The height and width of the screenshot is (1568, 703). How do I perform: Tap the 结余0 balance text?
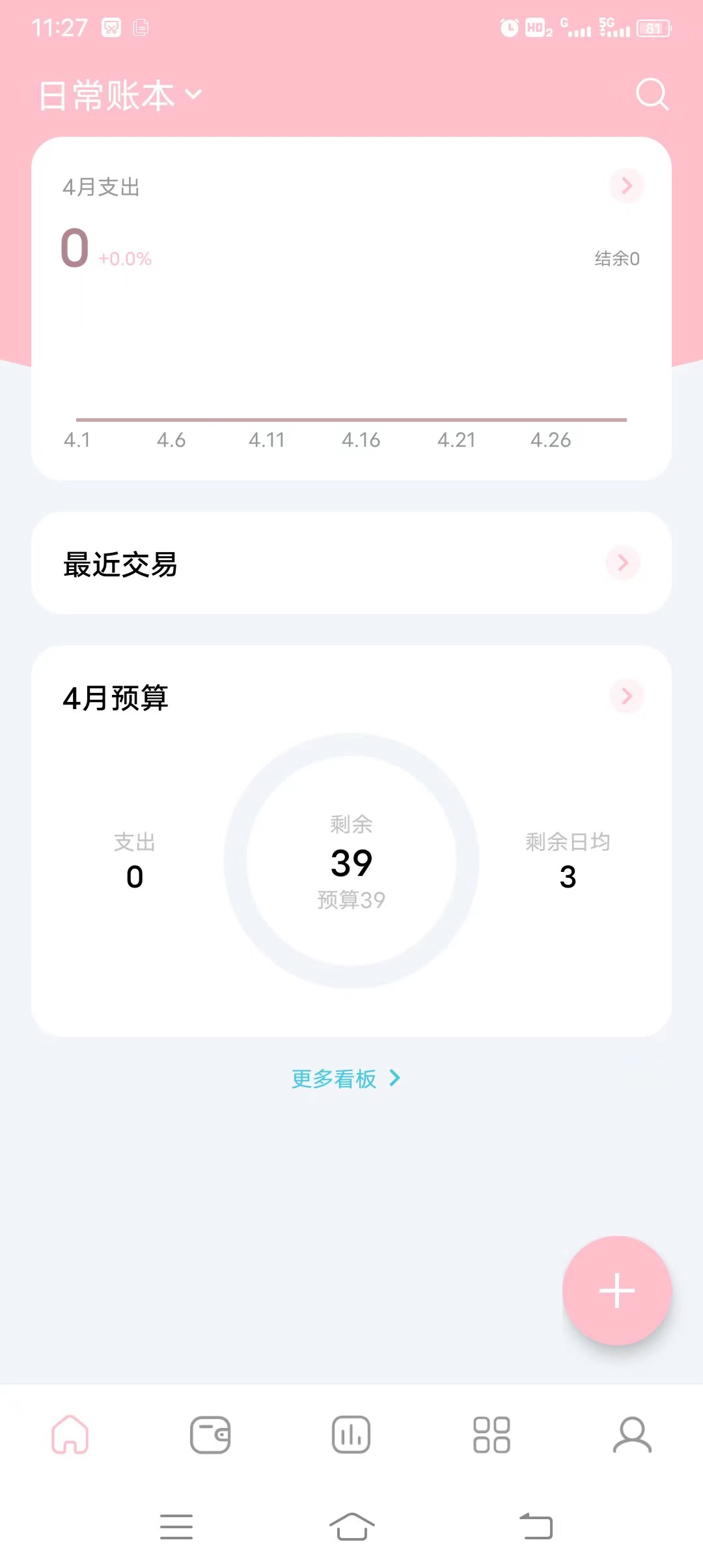616,258
